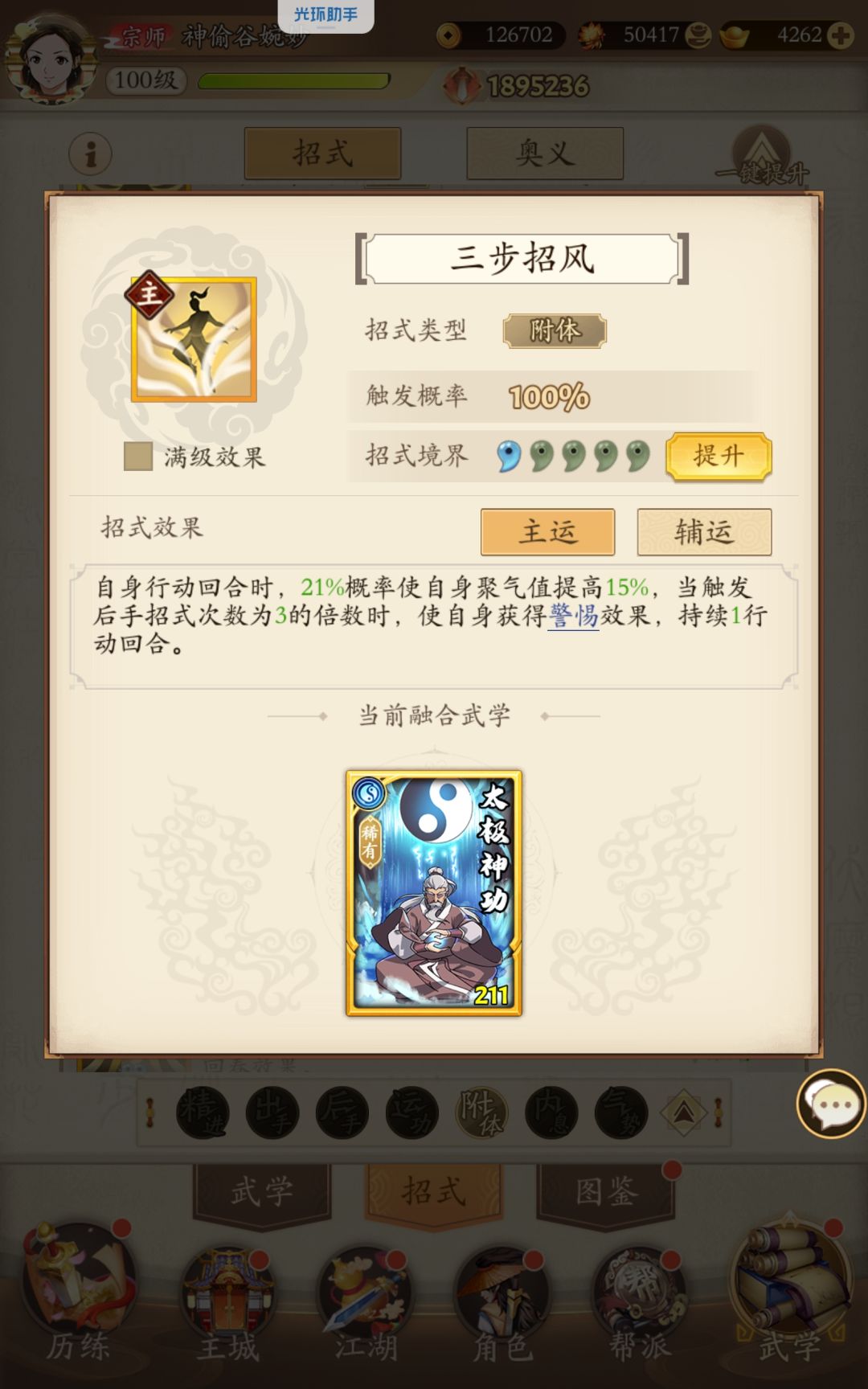Switch effect view to 辅运
The image size is (868, 1389).
coord(704,531)
